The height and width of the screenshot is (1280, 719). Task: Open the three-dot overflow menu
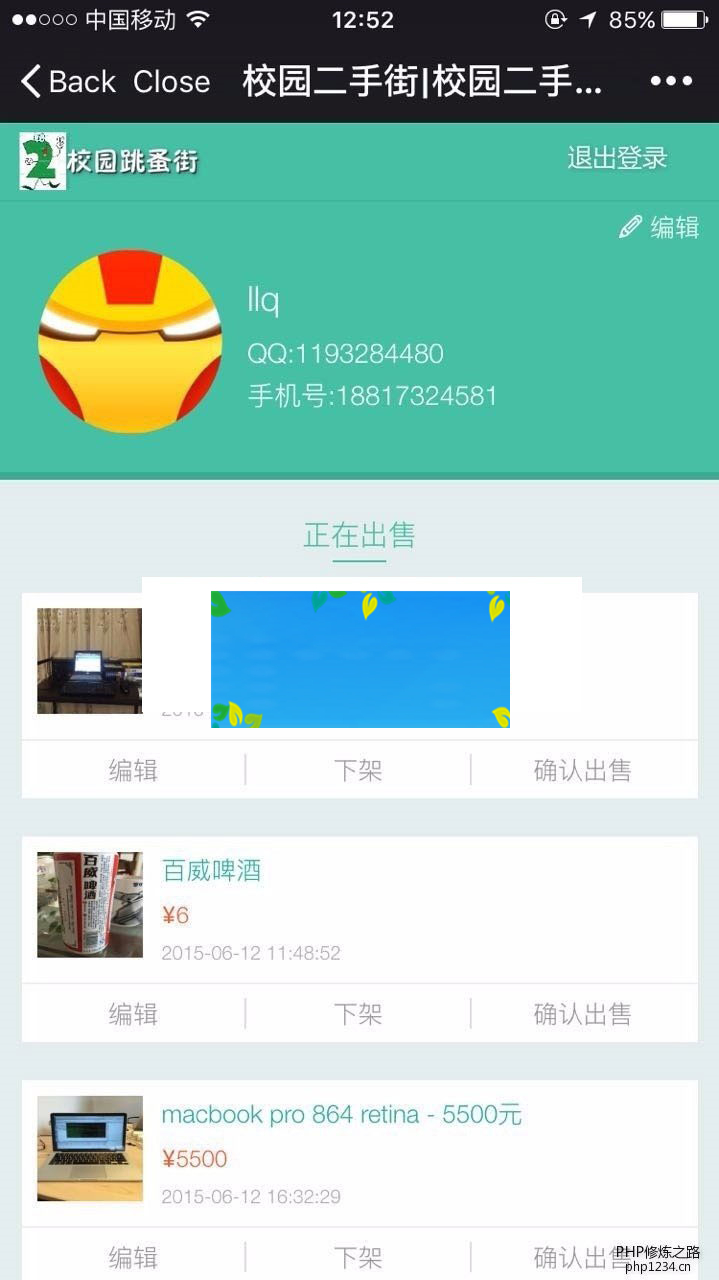670,82
